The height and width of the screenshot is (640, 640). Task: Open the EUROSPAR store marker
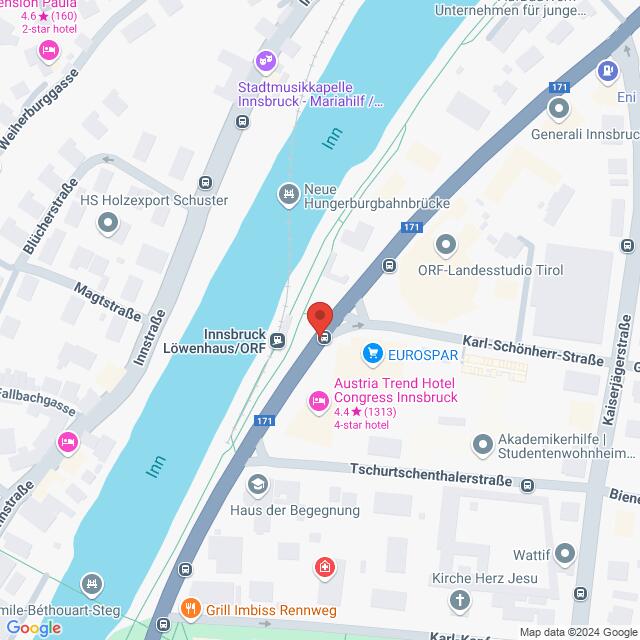[373, 352]
